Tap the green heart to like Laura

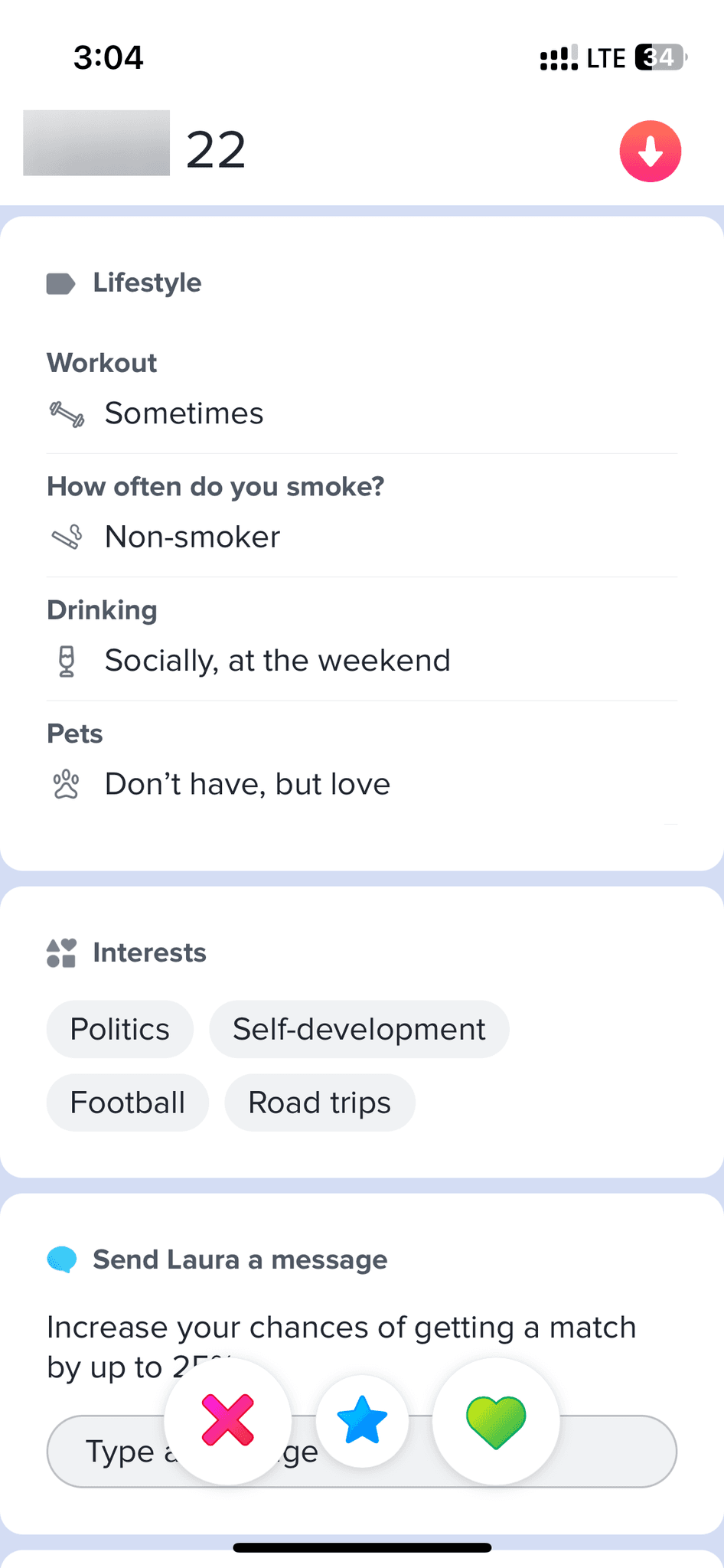pos(497,1420)
